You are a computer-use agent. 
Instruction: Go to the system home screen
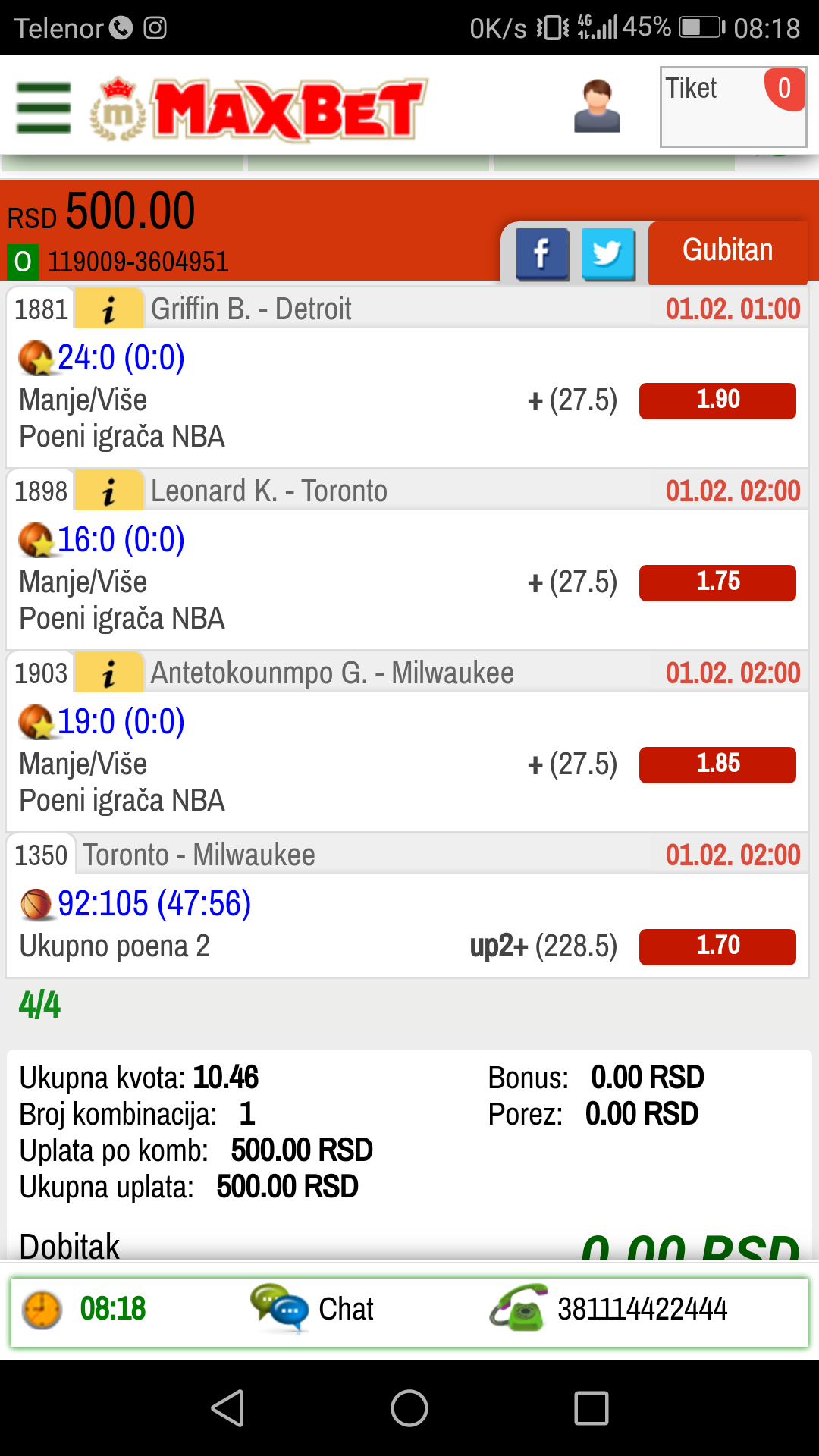click(409, 1408)
